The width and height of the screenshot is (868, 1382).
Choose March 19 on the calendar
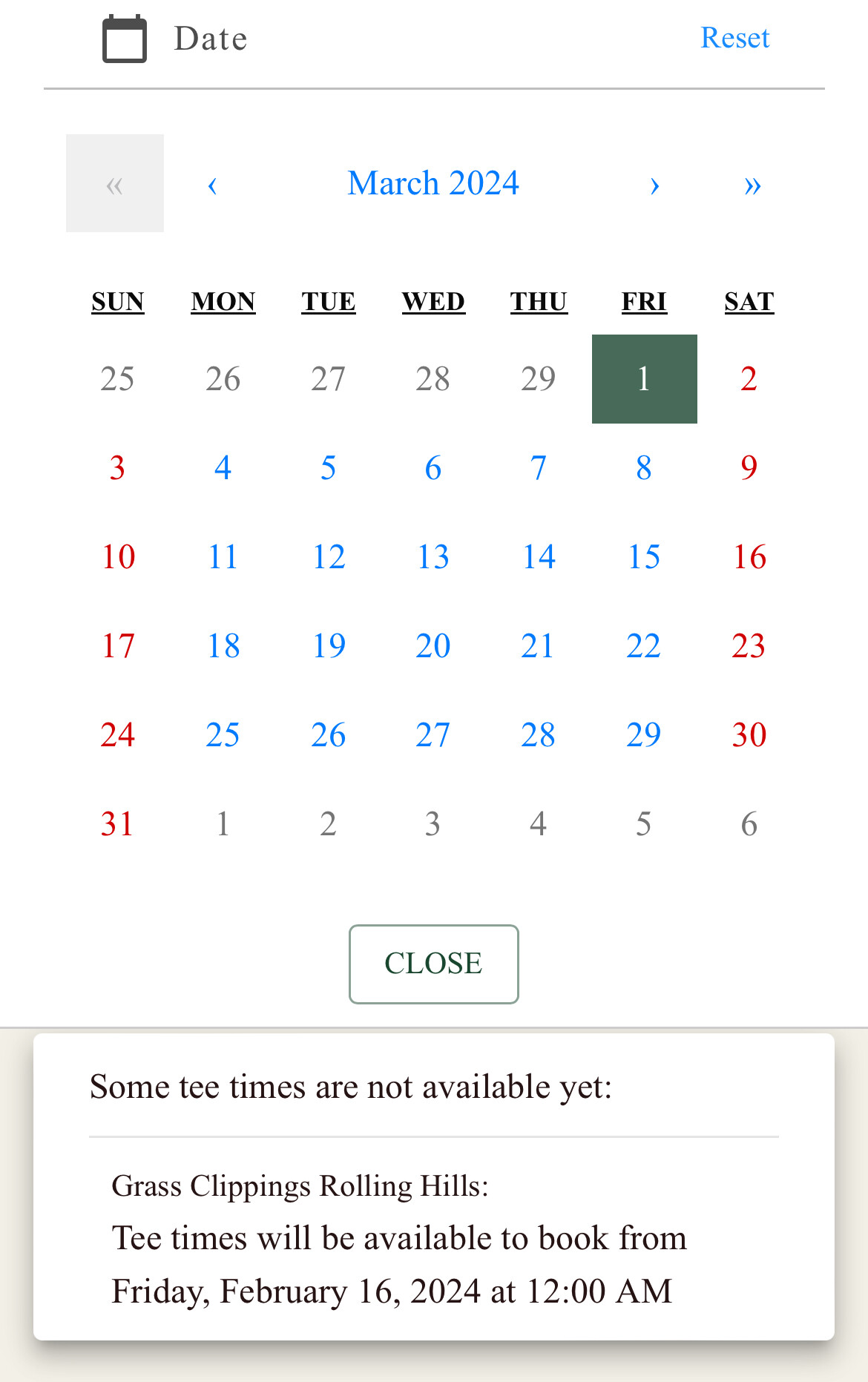click(x=329, y=646)
